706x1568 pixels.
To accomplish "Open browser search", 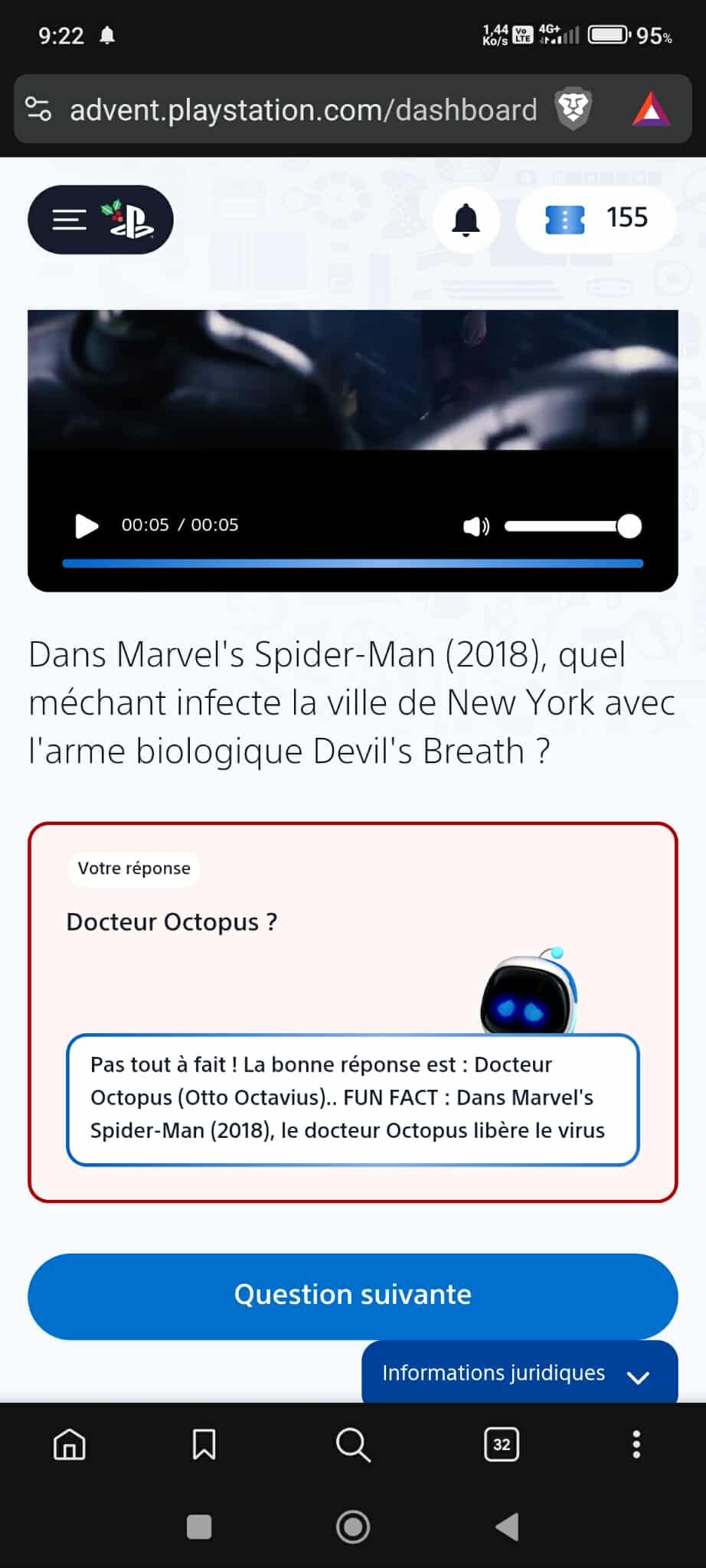I will pos(353,1445).
